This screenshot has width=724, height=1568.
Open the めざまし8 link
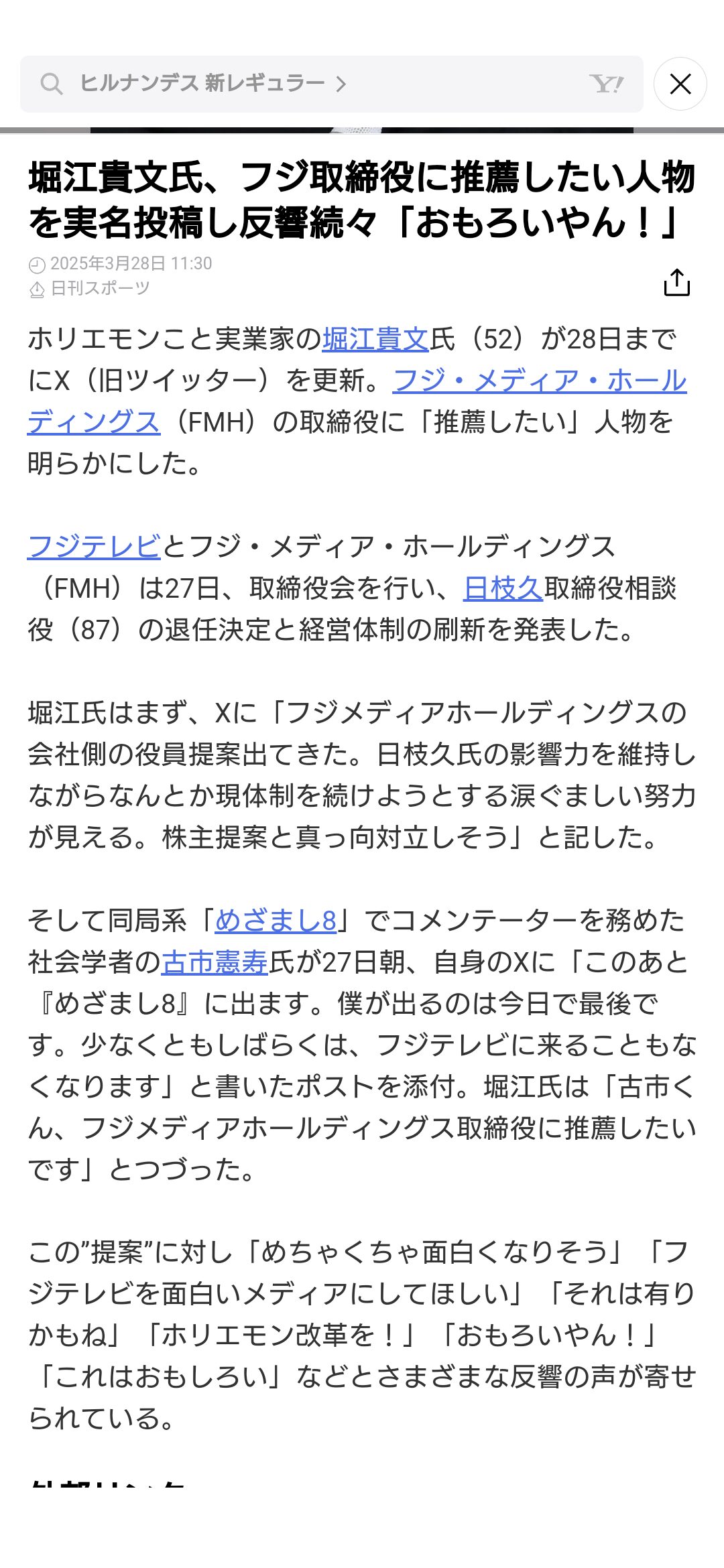276,921
